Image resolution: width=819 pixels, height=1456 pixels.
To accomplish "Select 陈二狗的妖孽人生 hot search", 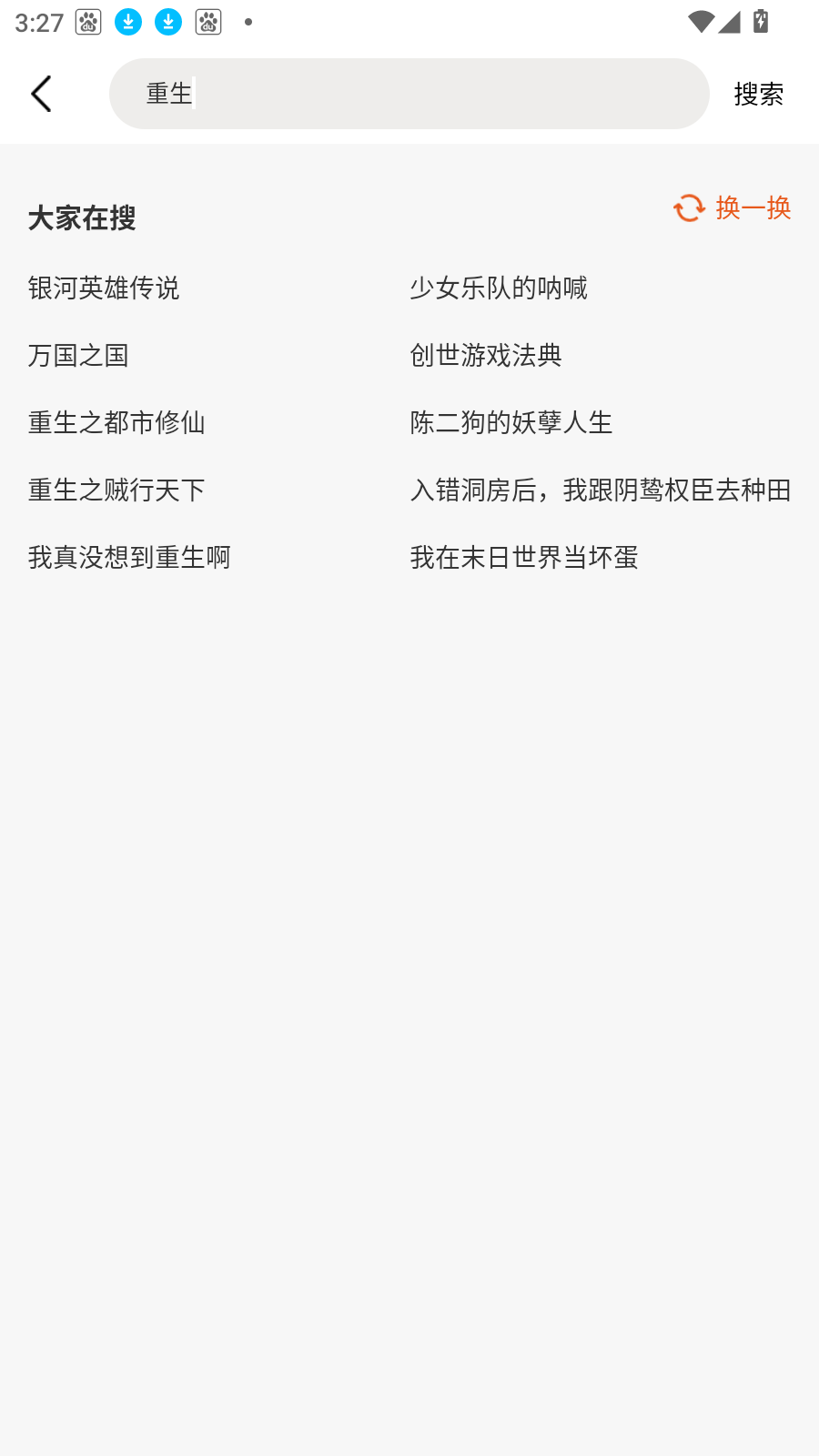I will [x=511, y=422].
